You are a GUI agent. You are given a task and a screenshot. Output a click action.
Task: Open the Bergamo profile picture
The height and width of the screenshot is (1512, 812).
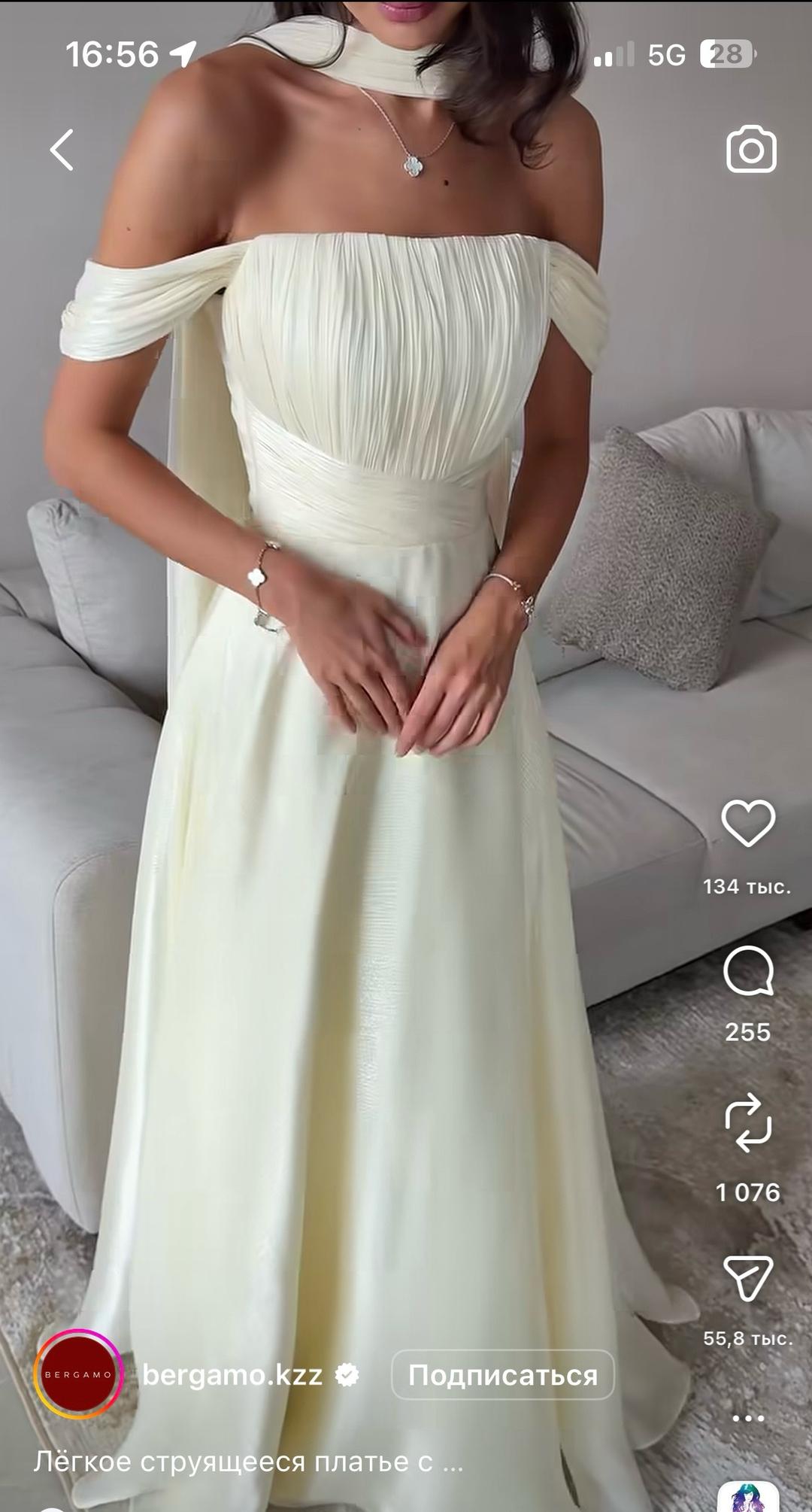click(x=78, y=1374)
